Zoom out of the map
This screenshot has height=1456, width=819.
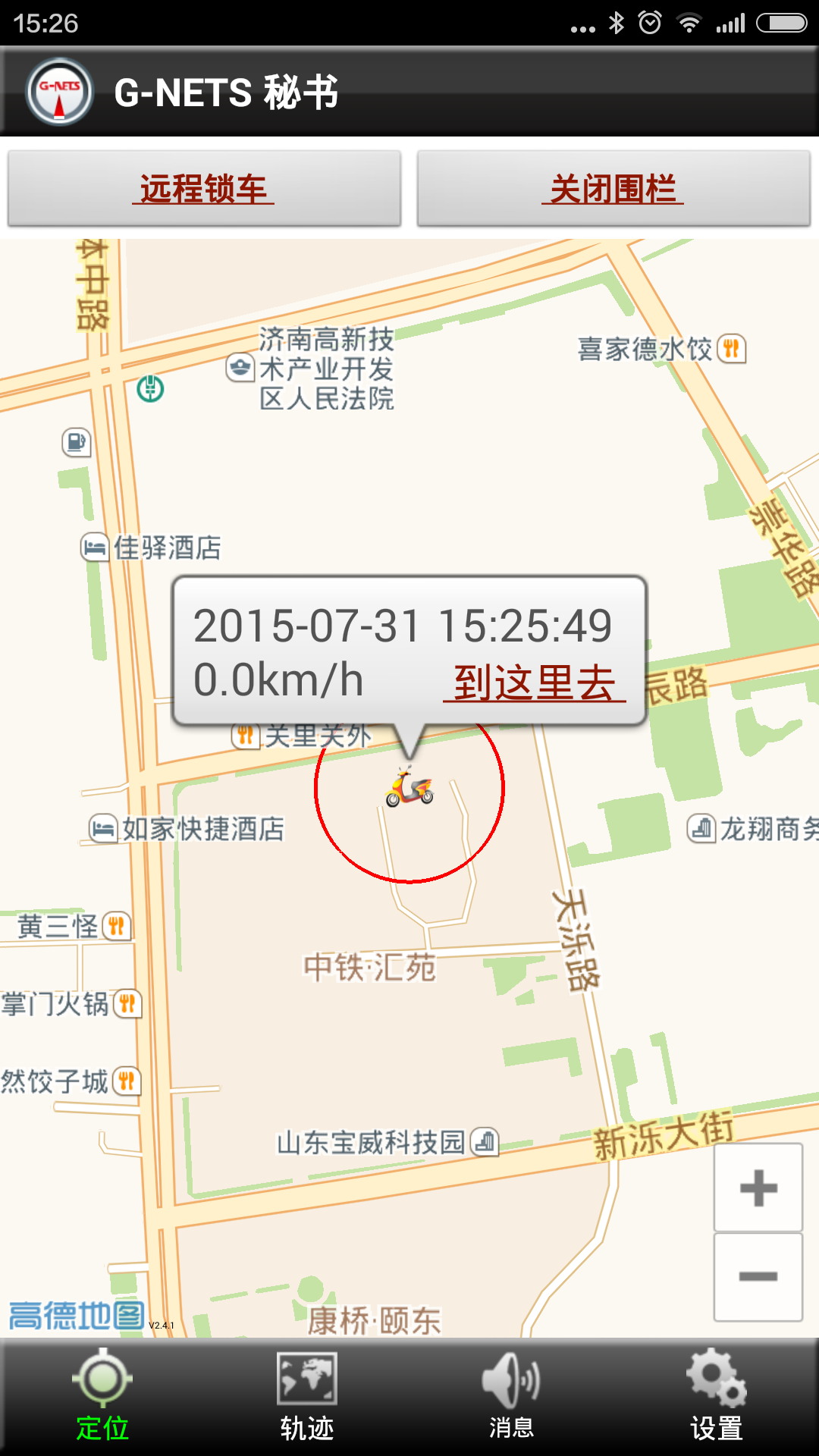click(758, 1276)
